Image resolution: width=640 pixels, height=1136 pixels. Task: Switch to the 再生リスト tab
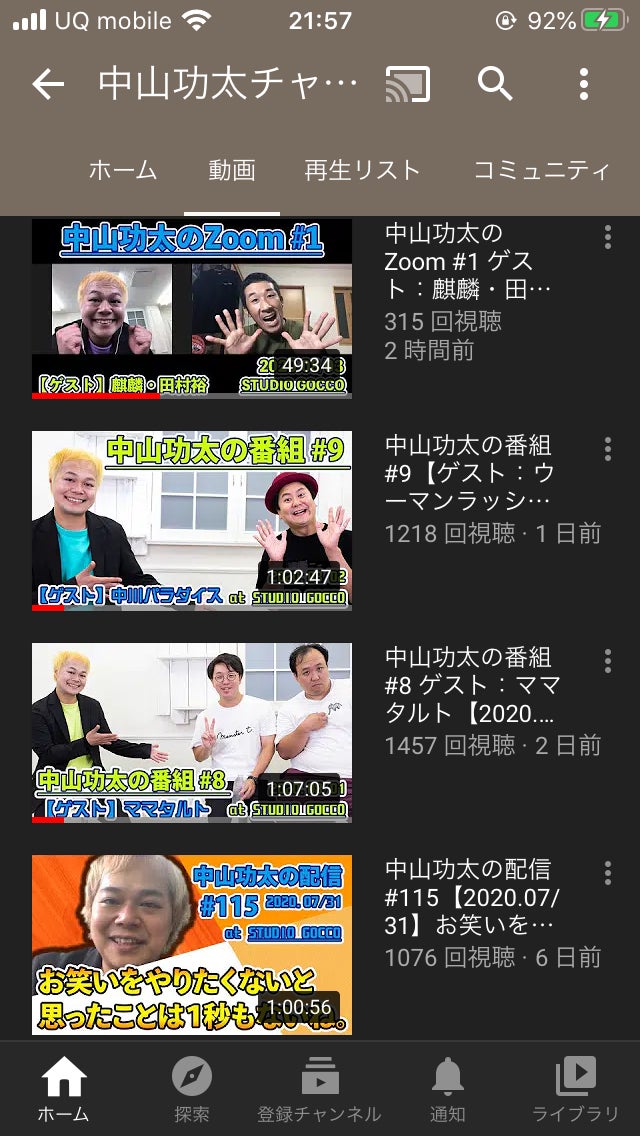pos(362,171)
